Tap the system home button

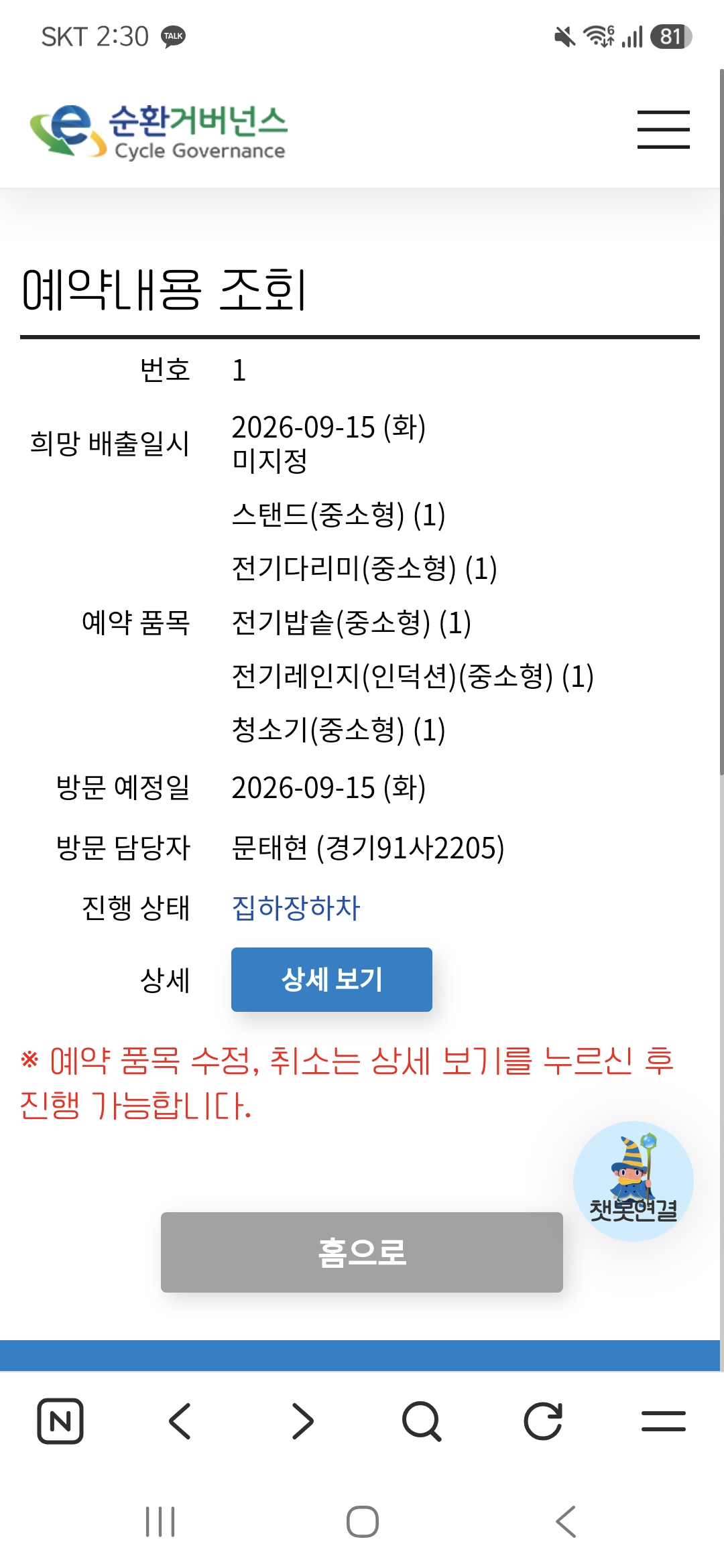(362, 1522)
